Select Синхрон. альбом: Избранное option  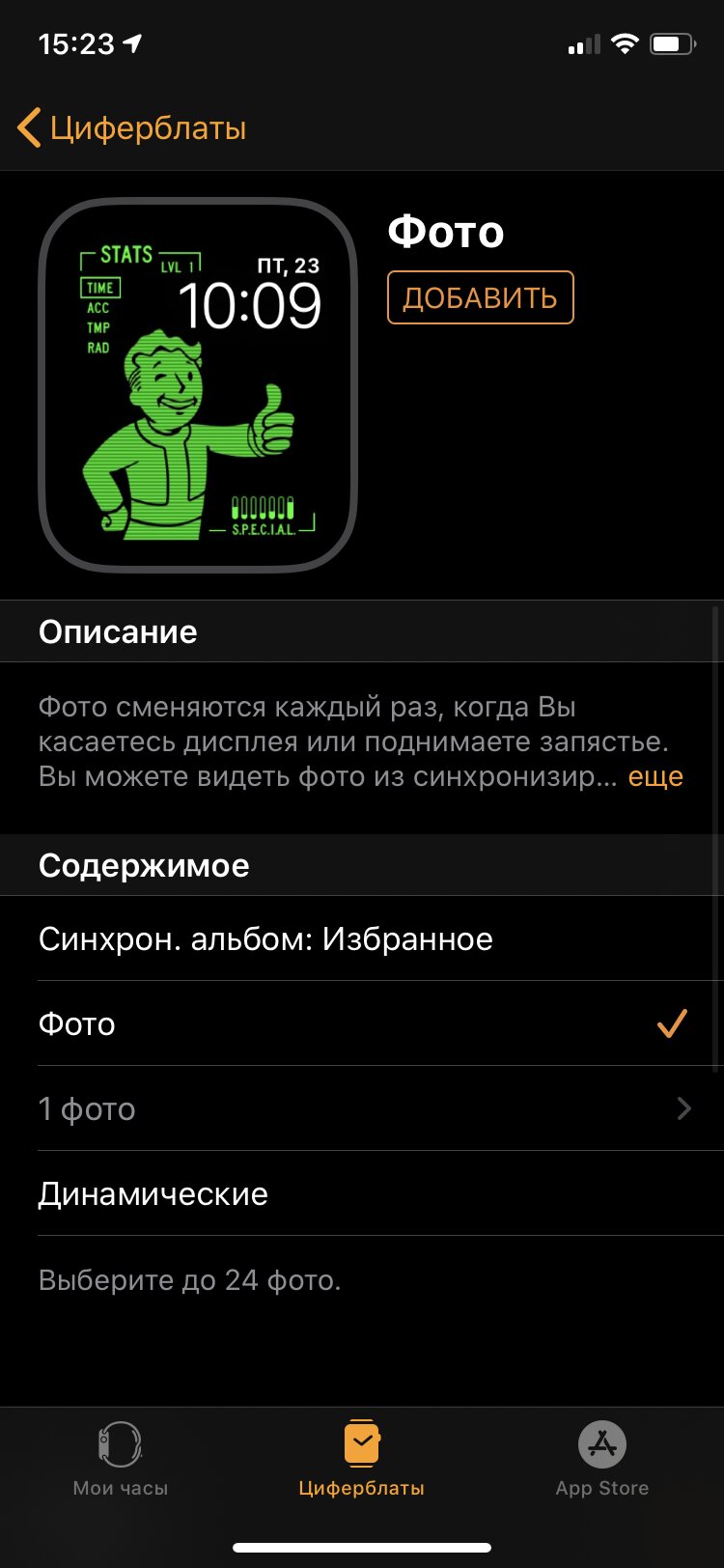pyautogui.click(x=362, y=938)
